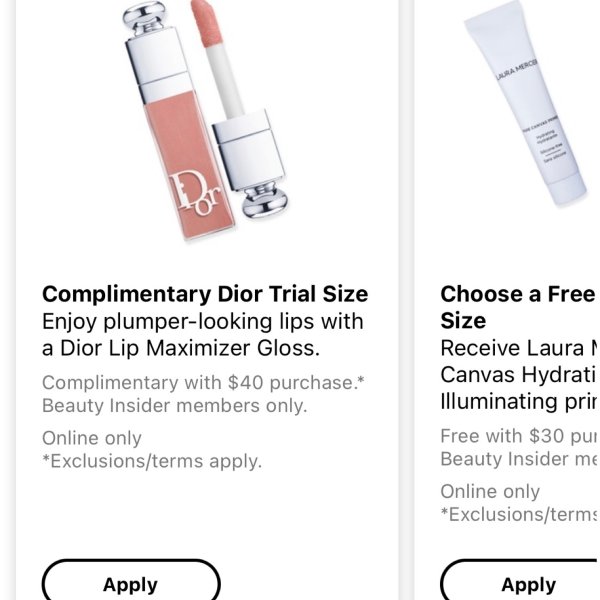The width and height of the screenshot is (600, 600).
Task: Apply the Laura Mercier free sample offer
Action: [x=527, y=583]
